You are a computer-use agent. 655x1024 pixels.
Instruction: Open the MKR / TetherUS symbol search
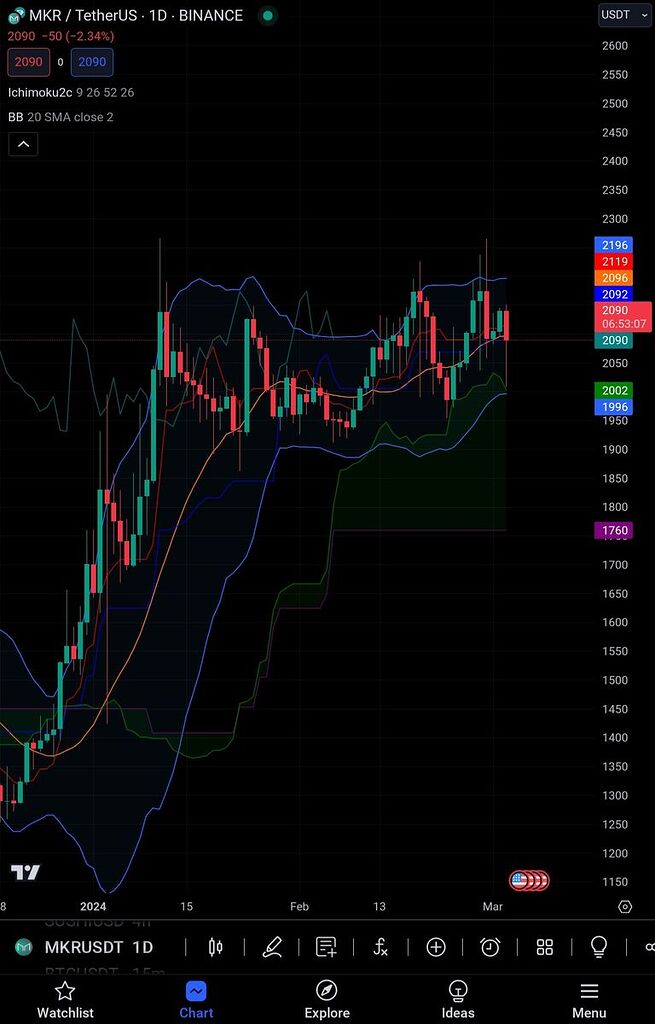[130, 15]
